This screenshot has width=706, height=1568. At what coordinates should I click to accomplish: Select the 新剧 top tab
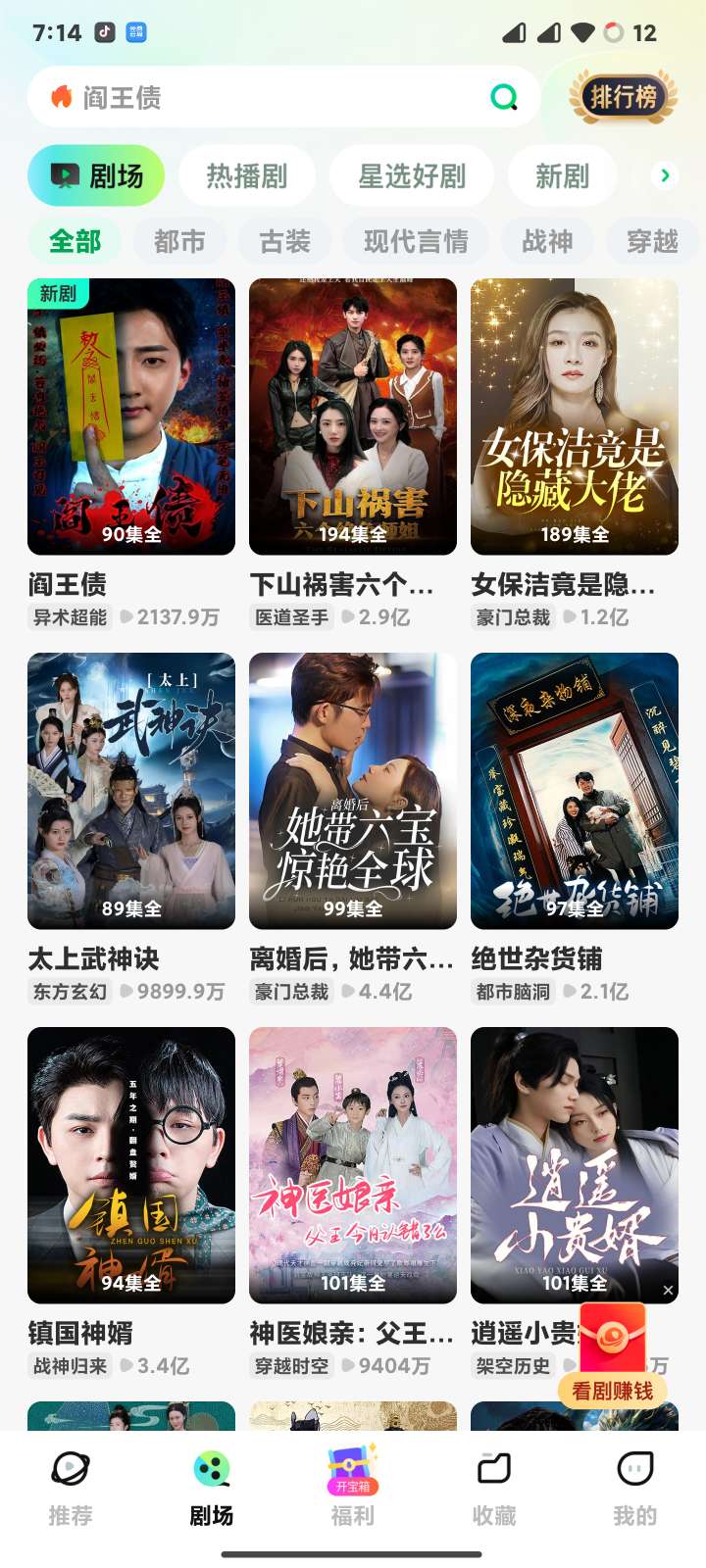pos(562,176)
